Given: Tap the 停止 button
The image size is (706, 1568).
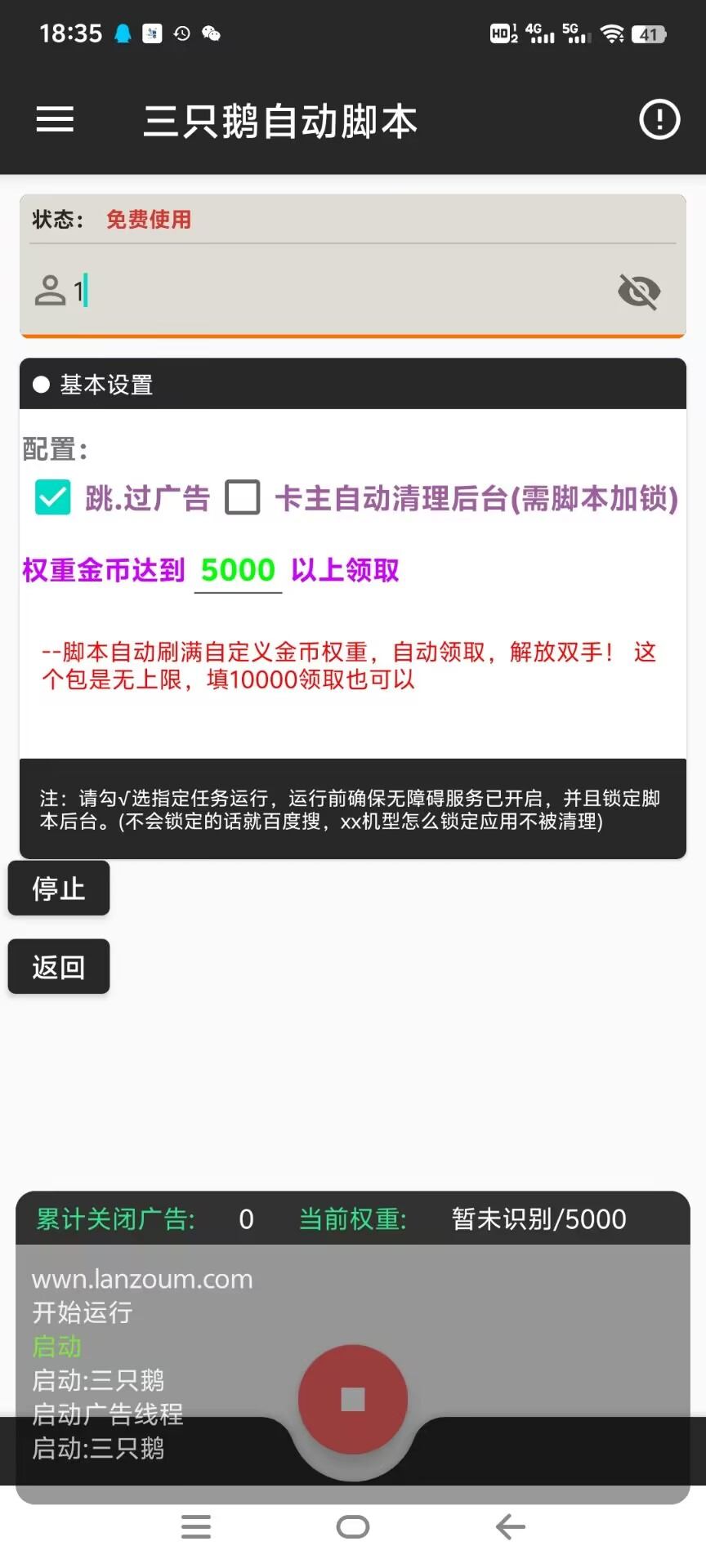Looking at the screenshot, I should 59,889.
